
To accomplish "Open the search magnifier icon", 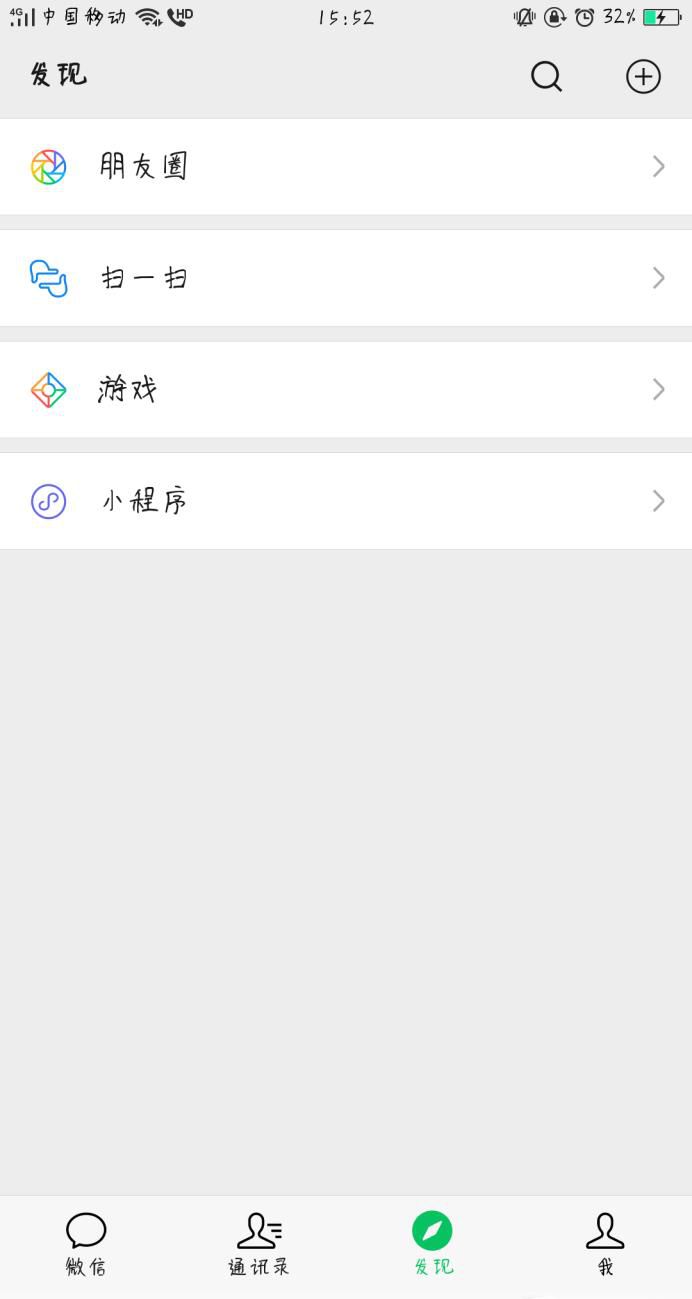I will point(546,76).
